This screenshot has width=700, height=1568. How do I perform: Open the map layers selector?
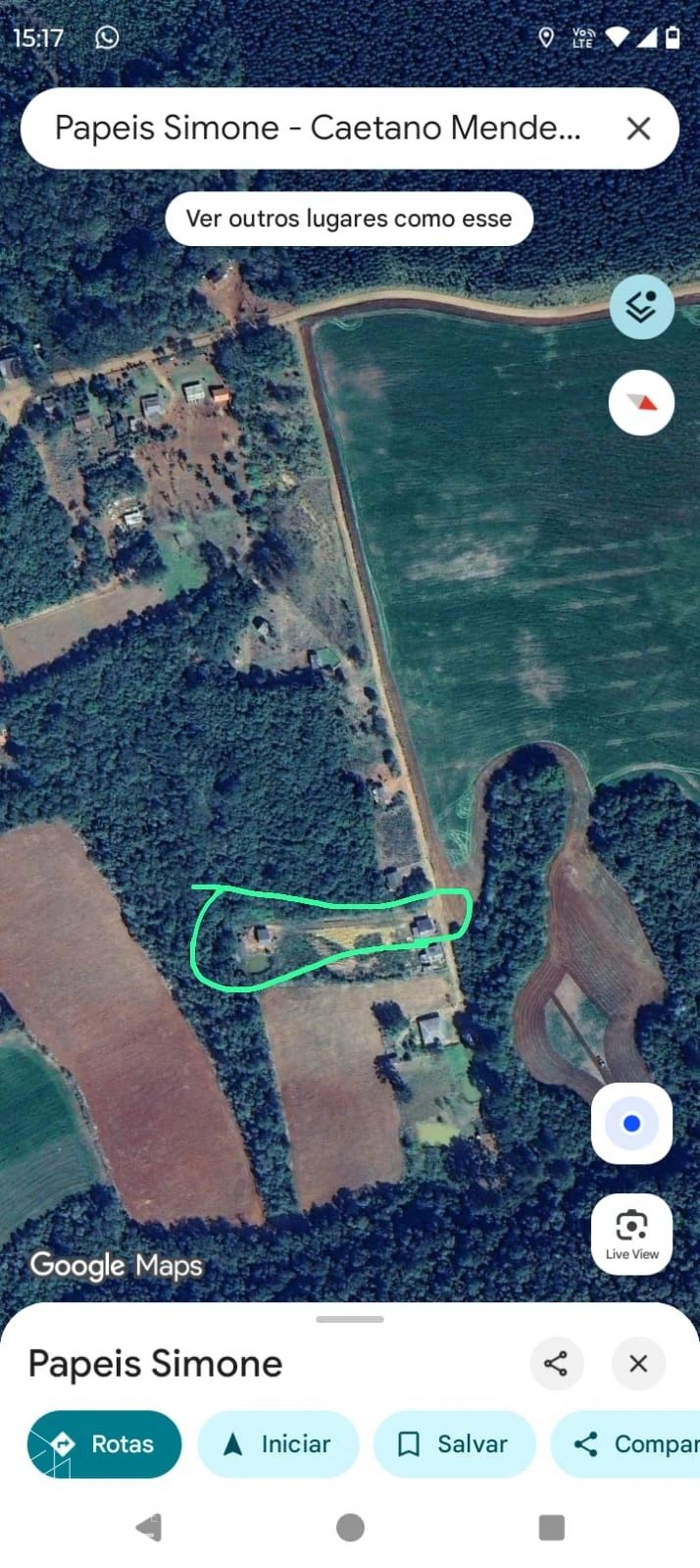641,307
